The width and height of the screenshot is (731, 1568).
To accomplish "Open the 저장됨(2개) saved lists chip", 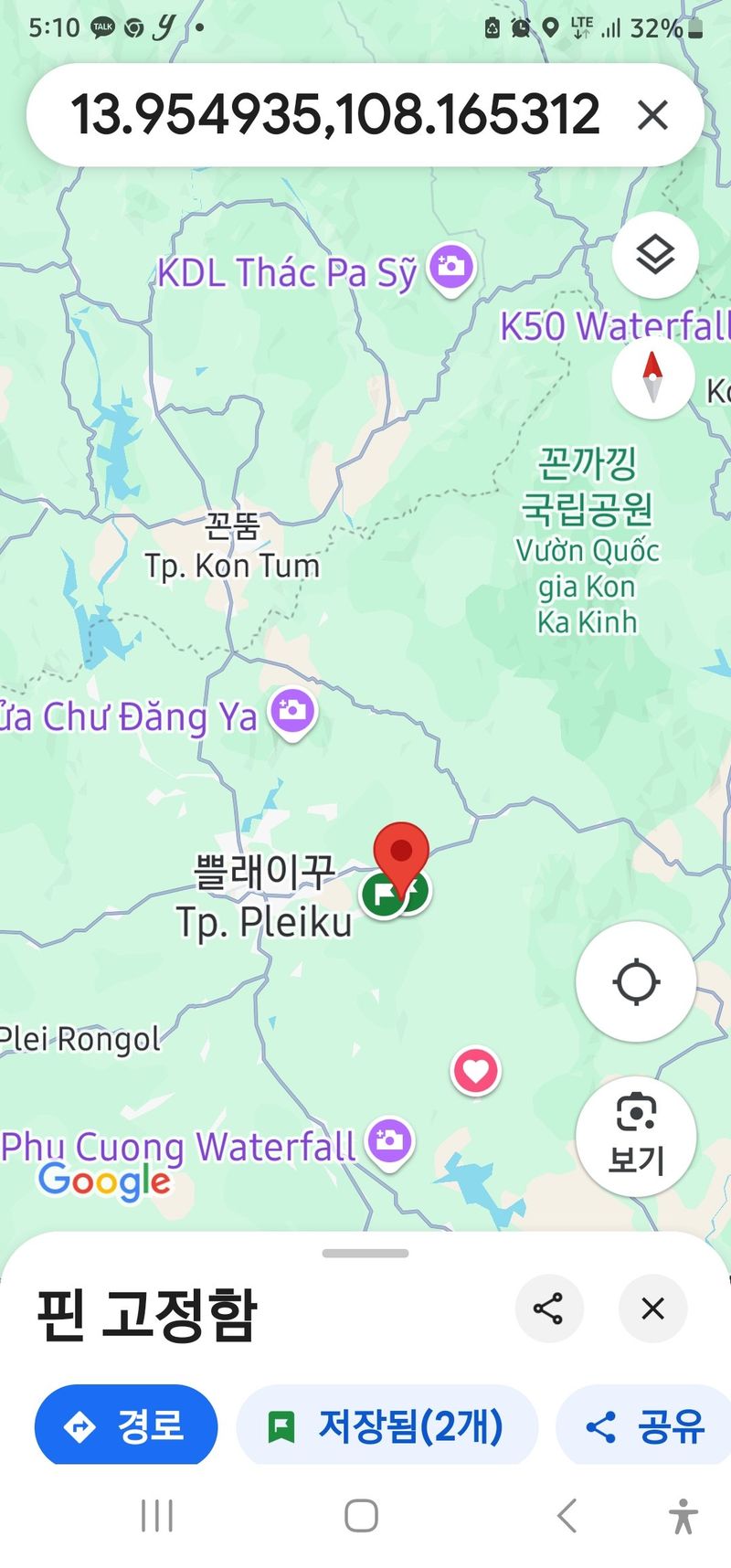I will tap(387, 1425).
